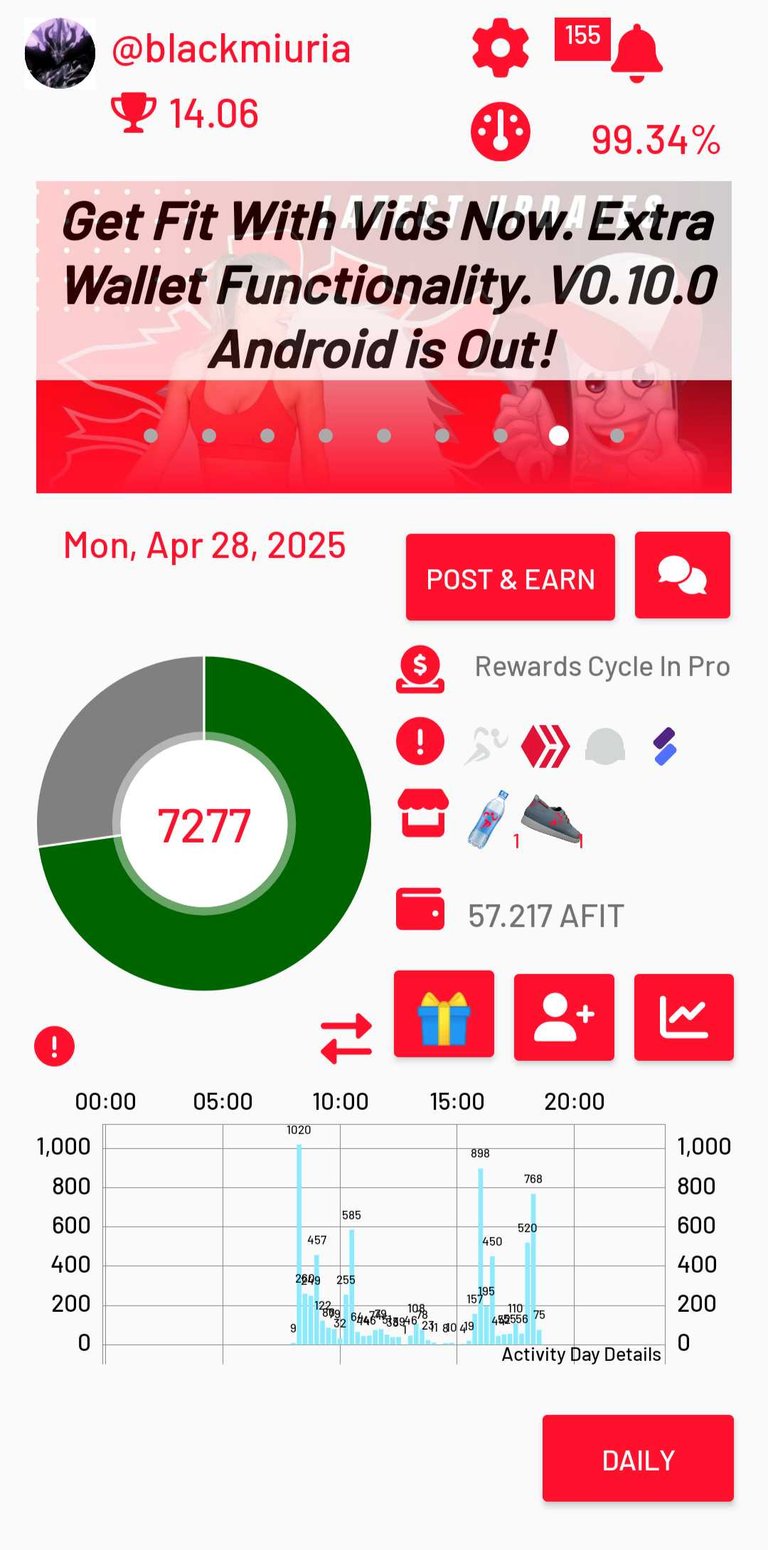Tap the swap arrows icon
This screenshot has height=1550, width=768.
tap(346, 1038)
